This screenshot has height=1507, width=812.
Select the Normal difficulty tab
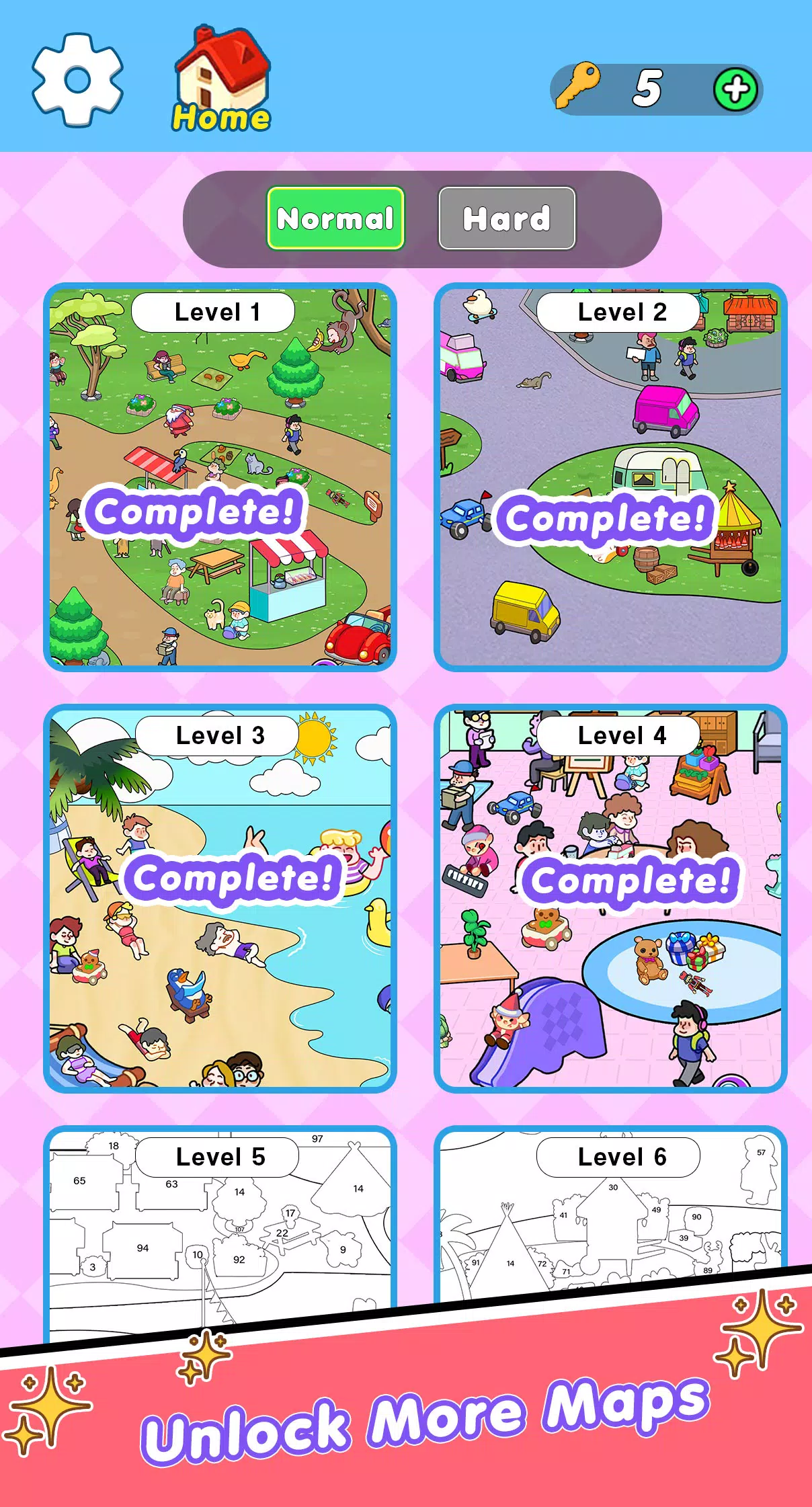click(x=335, y=218)
